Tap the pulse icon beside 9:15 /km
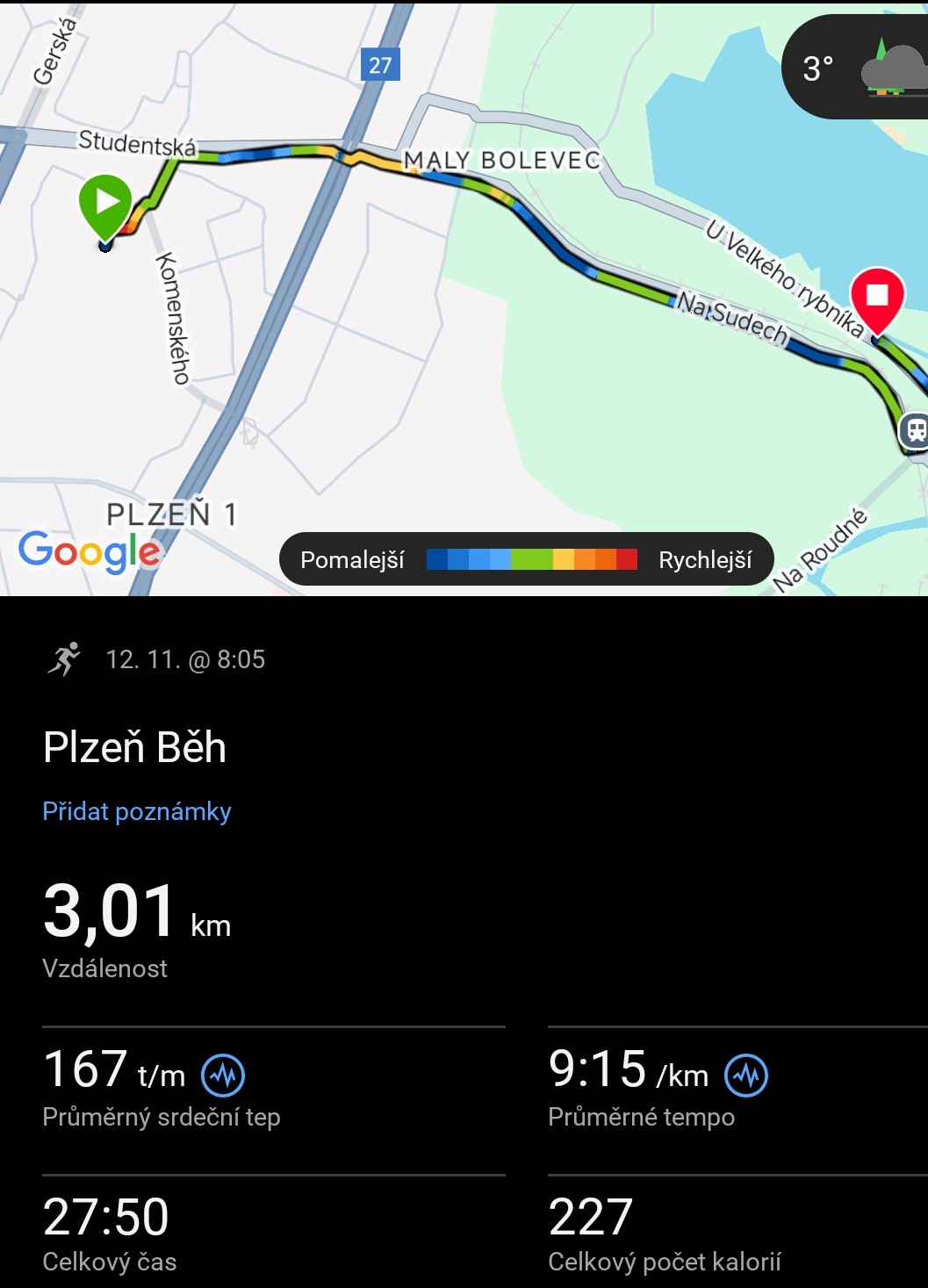This screenshot has height=1288, width=928. tap(746, 1075)
